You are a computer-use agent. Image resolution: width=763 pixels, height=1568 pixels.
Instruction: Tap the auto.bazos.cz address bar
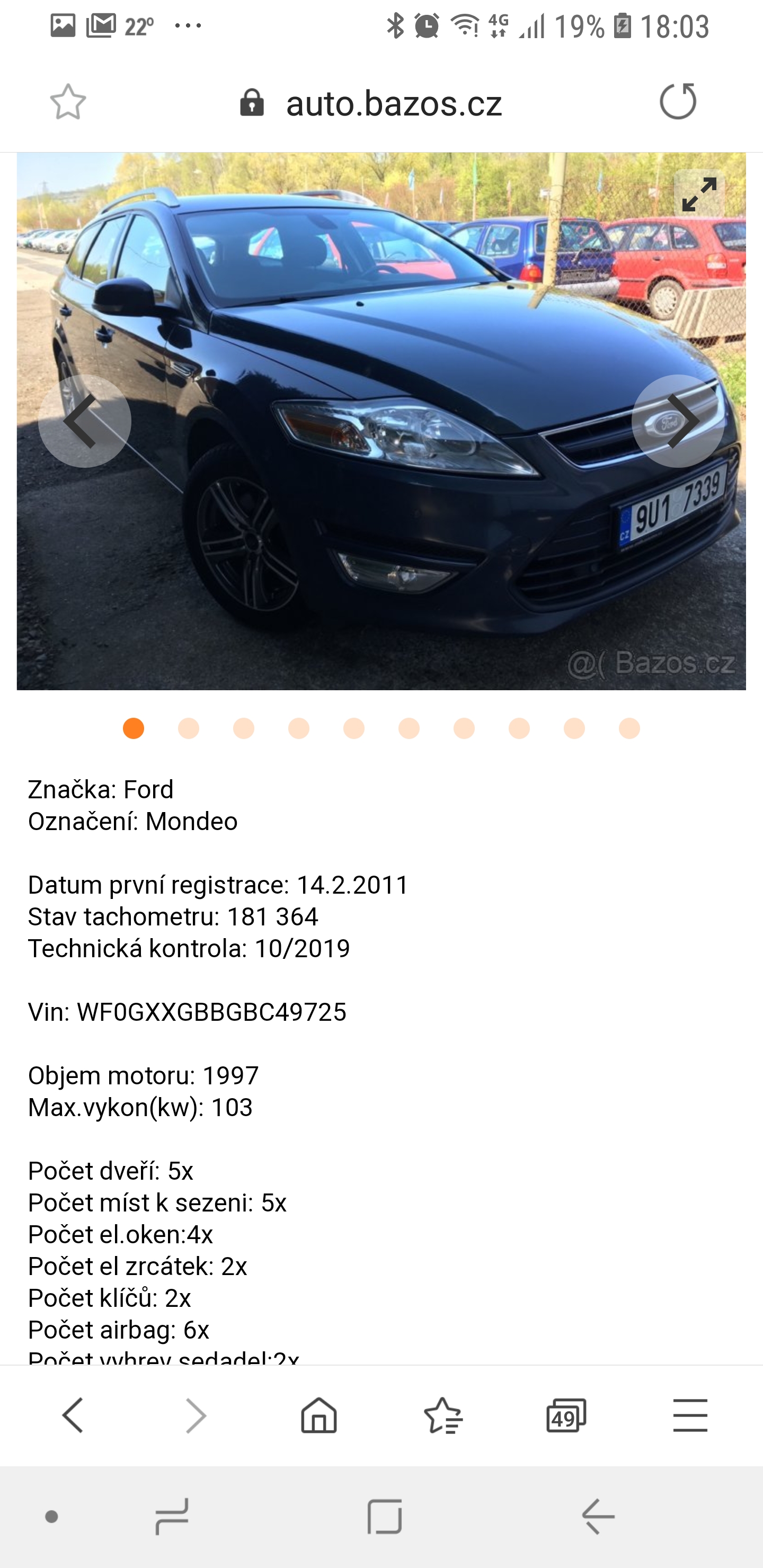[x=393, y=103]
